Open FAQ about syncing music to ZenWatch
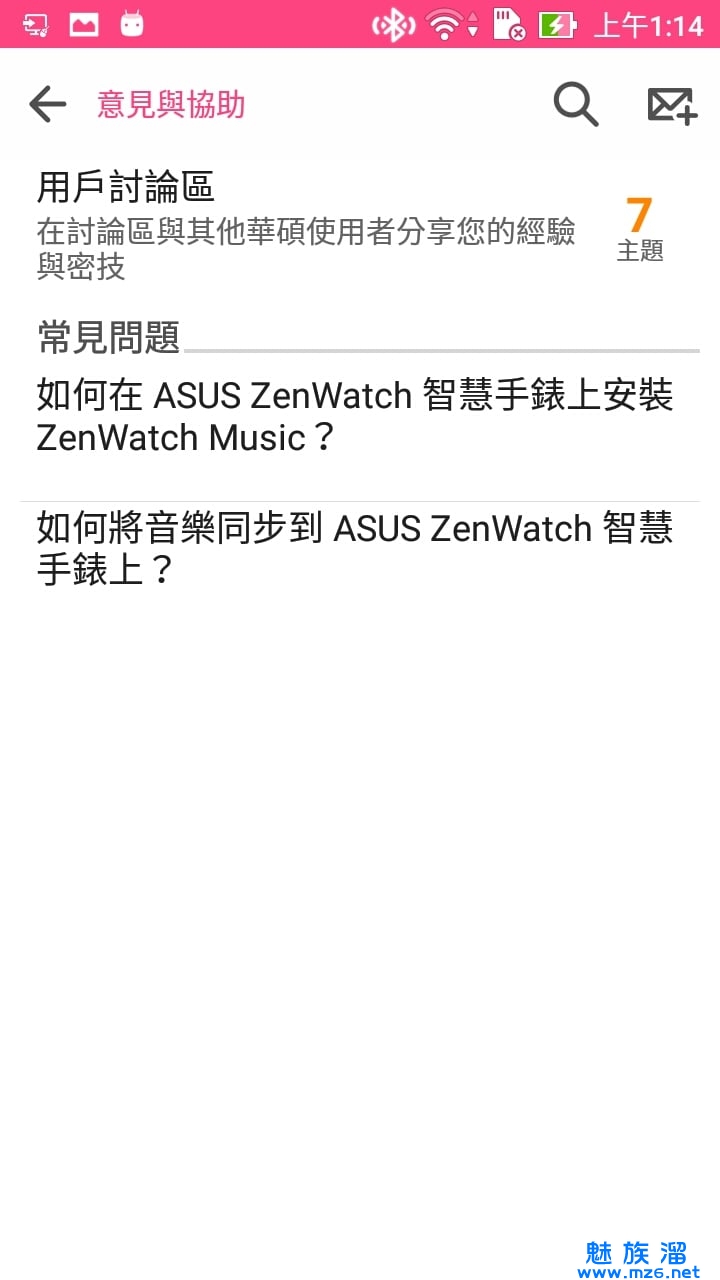 tap(355, 548)
